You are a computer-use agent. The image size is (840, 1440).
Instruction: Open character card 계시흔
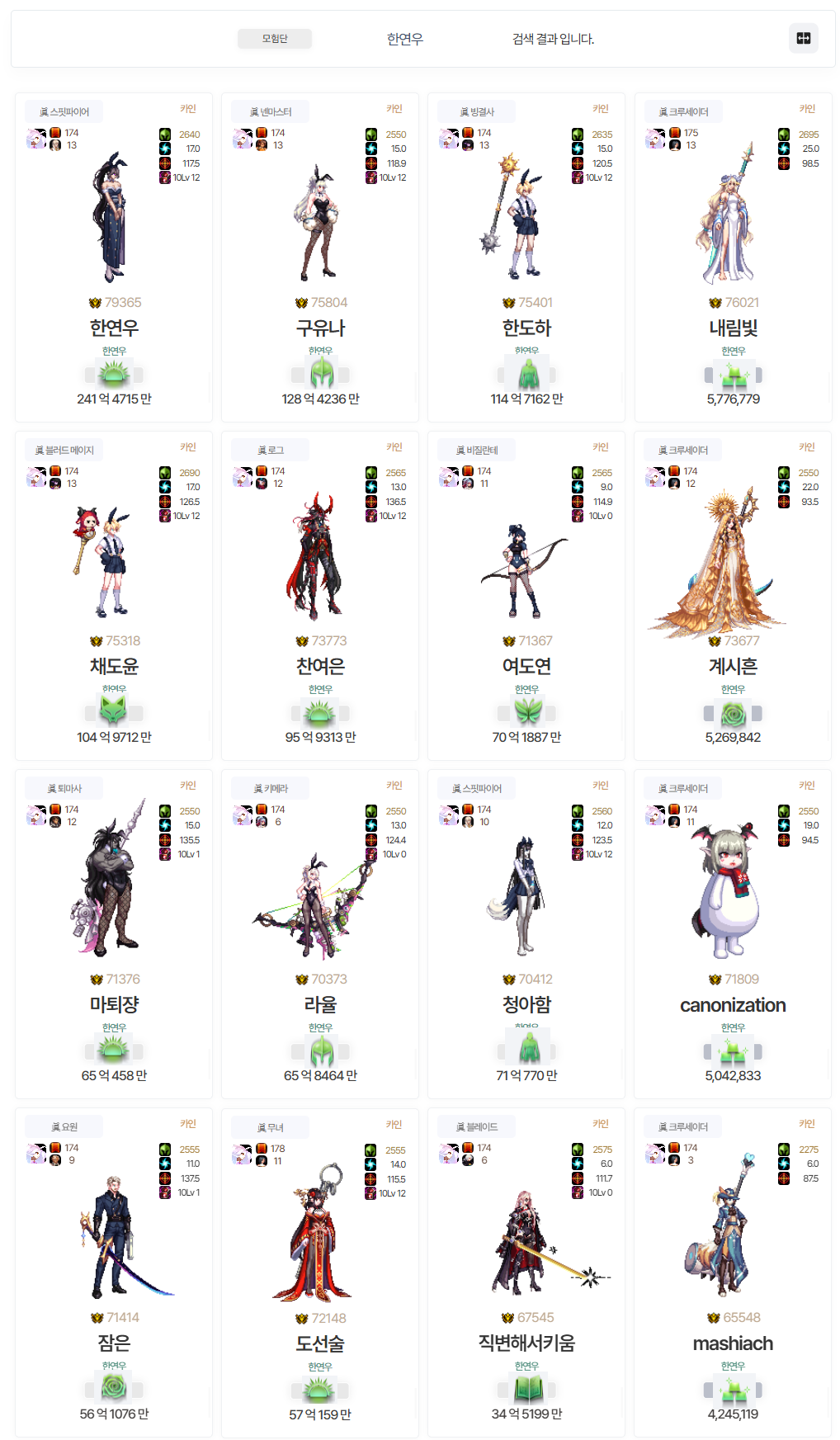pos(733,596)
